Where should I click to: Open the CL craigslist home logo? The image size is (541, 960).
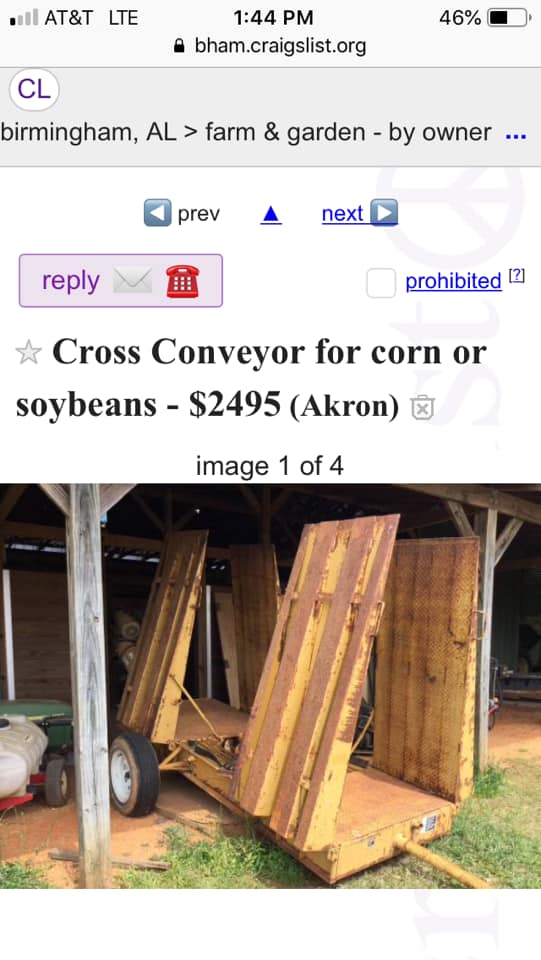(x=34, y=90)
